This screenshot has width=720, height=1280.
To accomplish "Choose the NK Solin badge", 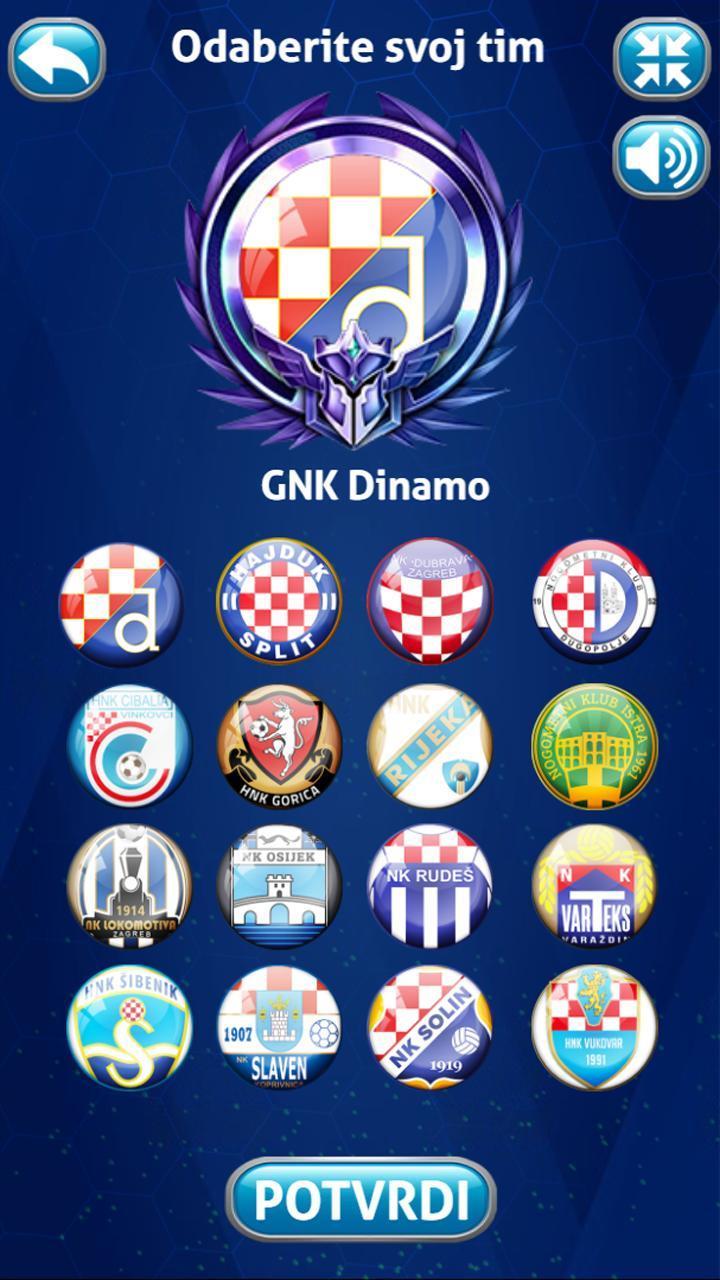I will [429, 1027].
